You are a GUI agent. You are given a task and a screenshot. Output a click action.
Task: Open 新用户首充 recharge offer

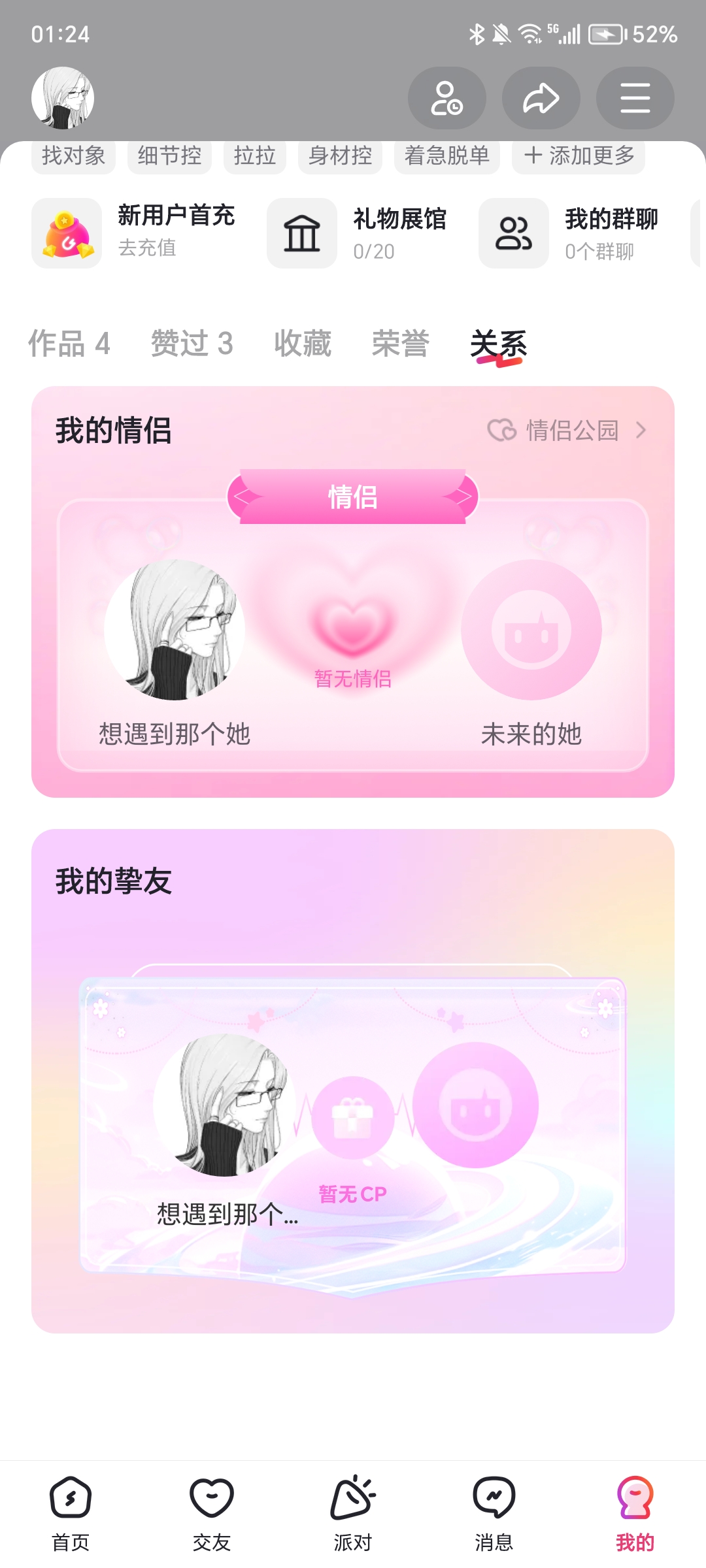click(134, 233)
